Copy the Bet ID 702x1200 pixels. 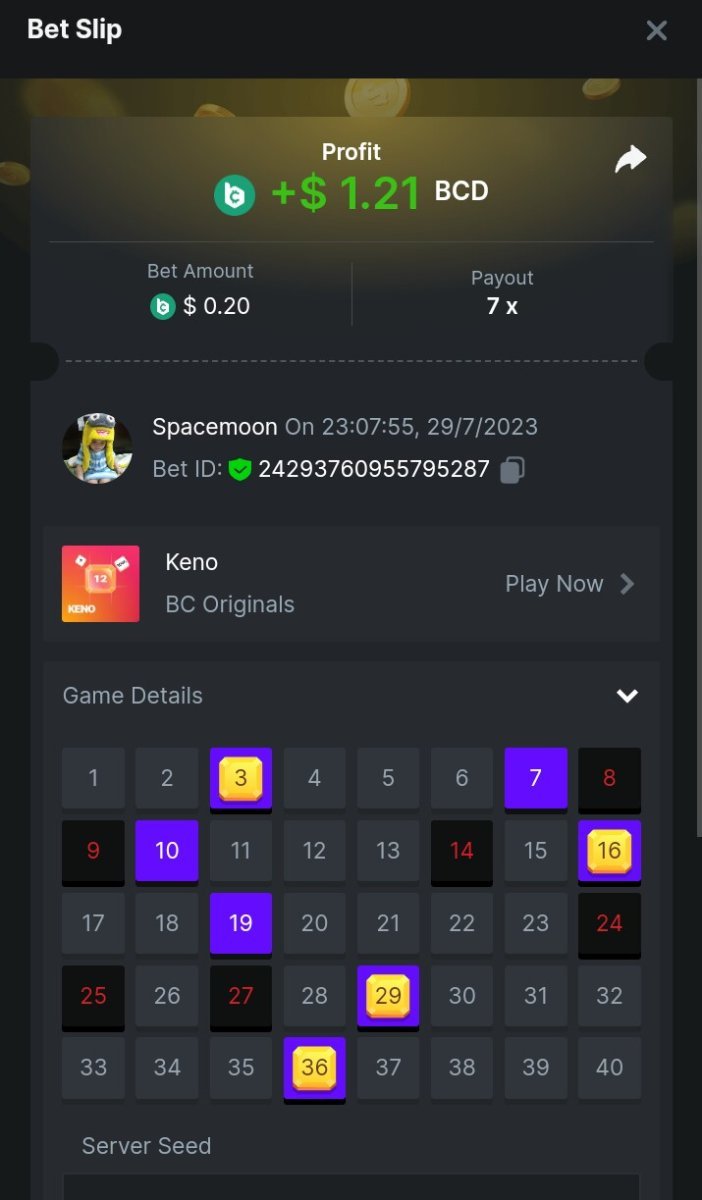pos(512,469)
